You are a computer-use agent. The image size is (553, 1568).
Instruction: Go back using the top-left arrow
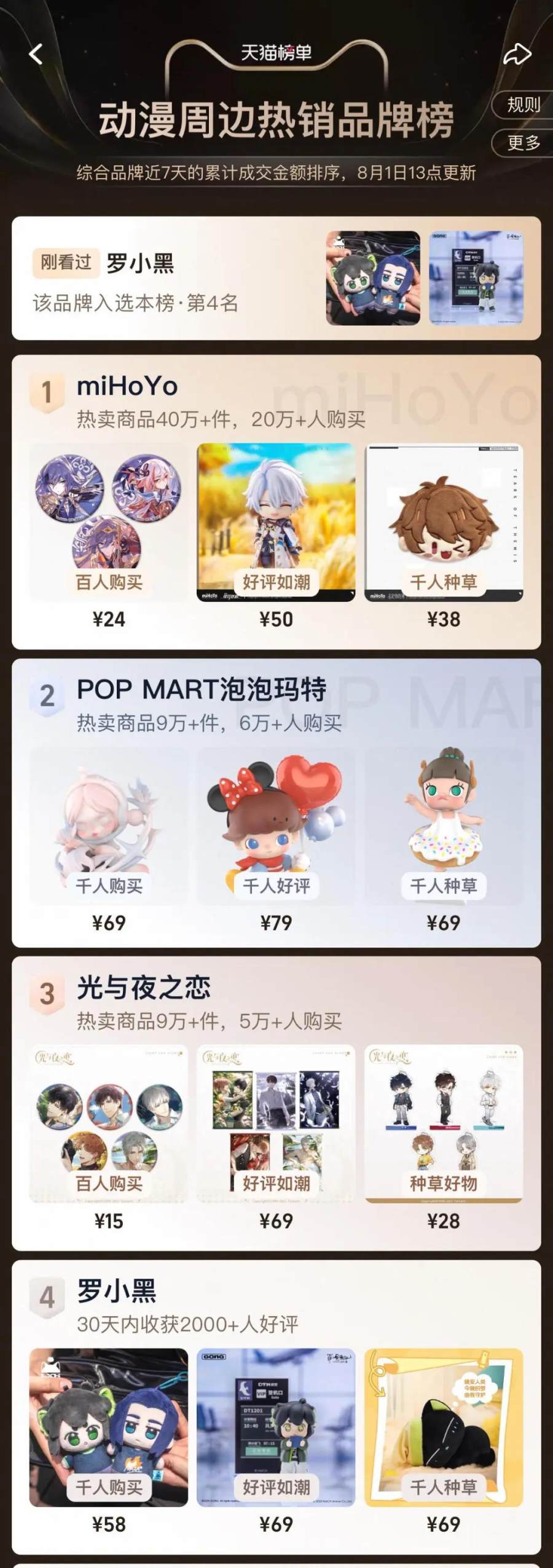(x=36, y=54)
